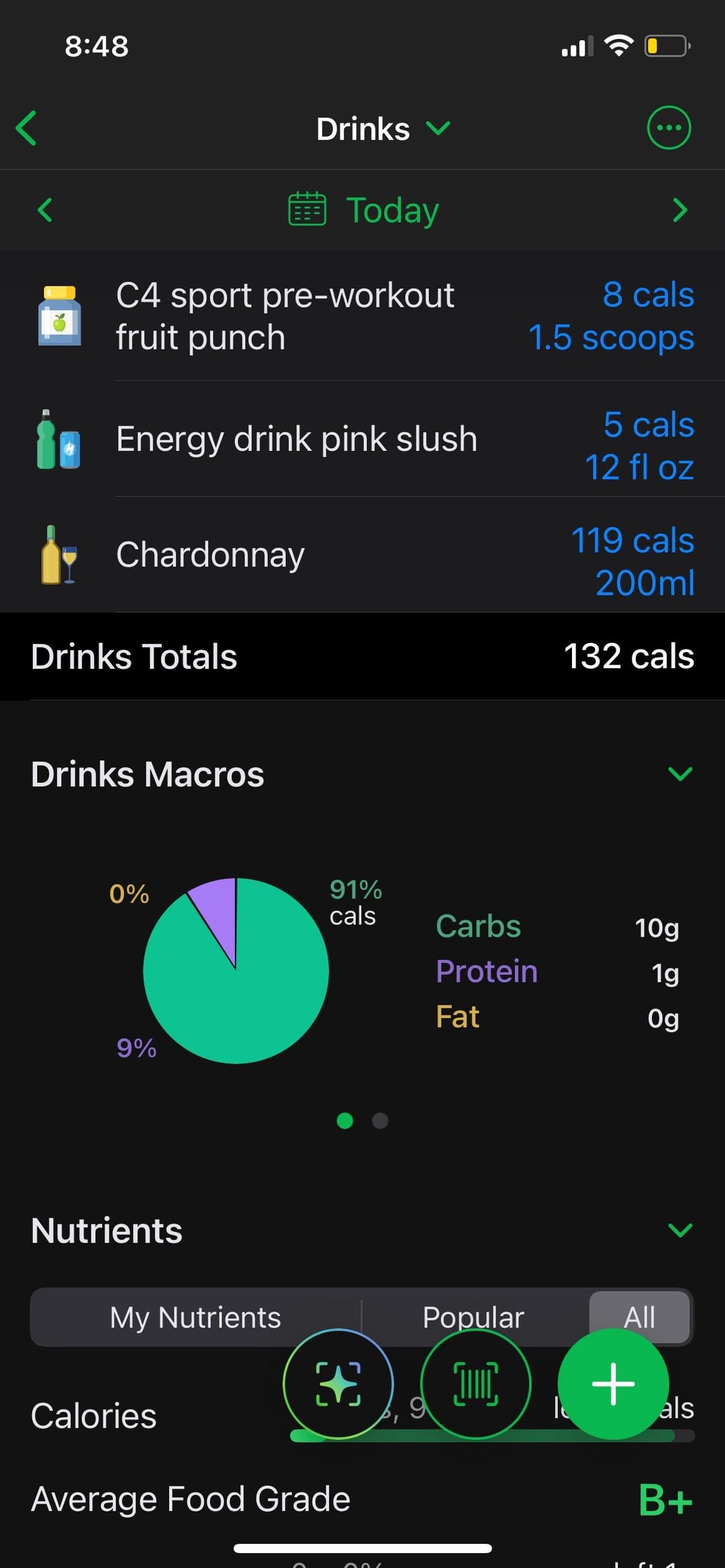This screenshot has height=1568, width=725.
Task: Open the barcode scanner
Action: 475,1383
